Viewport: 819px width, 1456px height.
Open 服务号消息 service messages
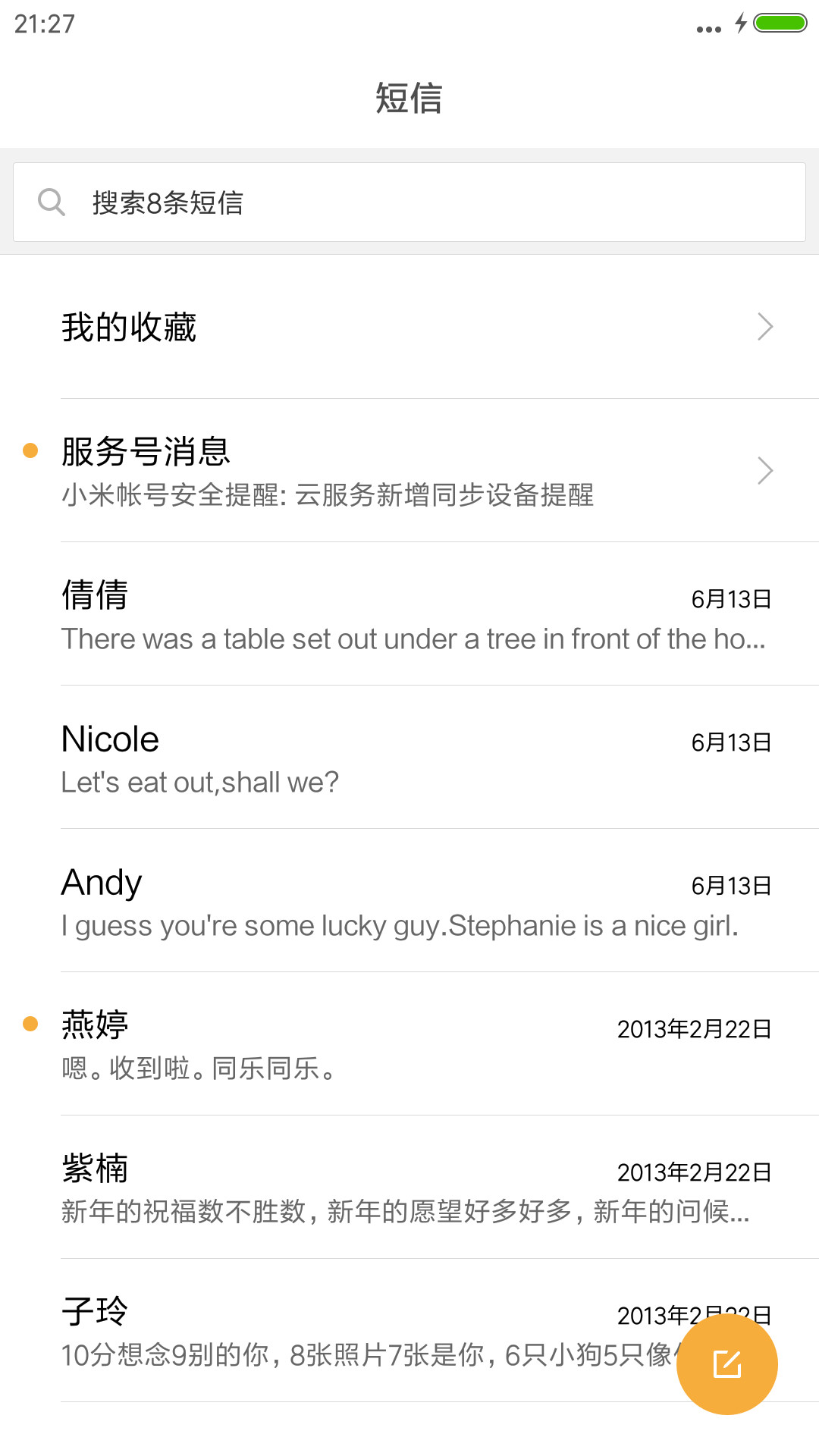409,470
